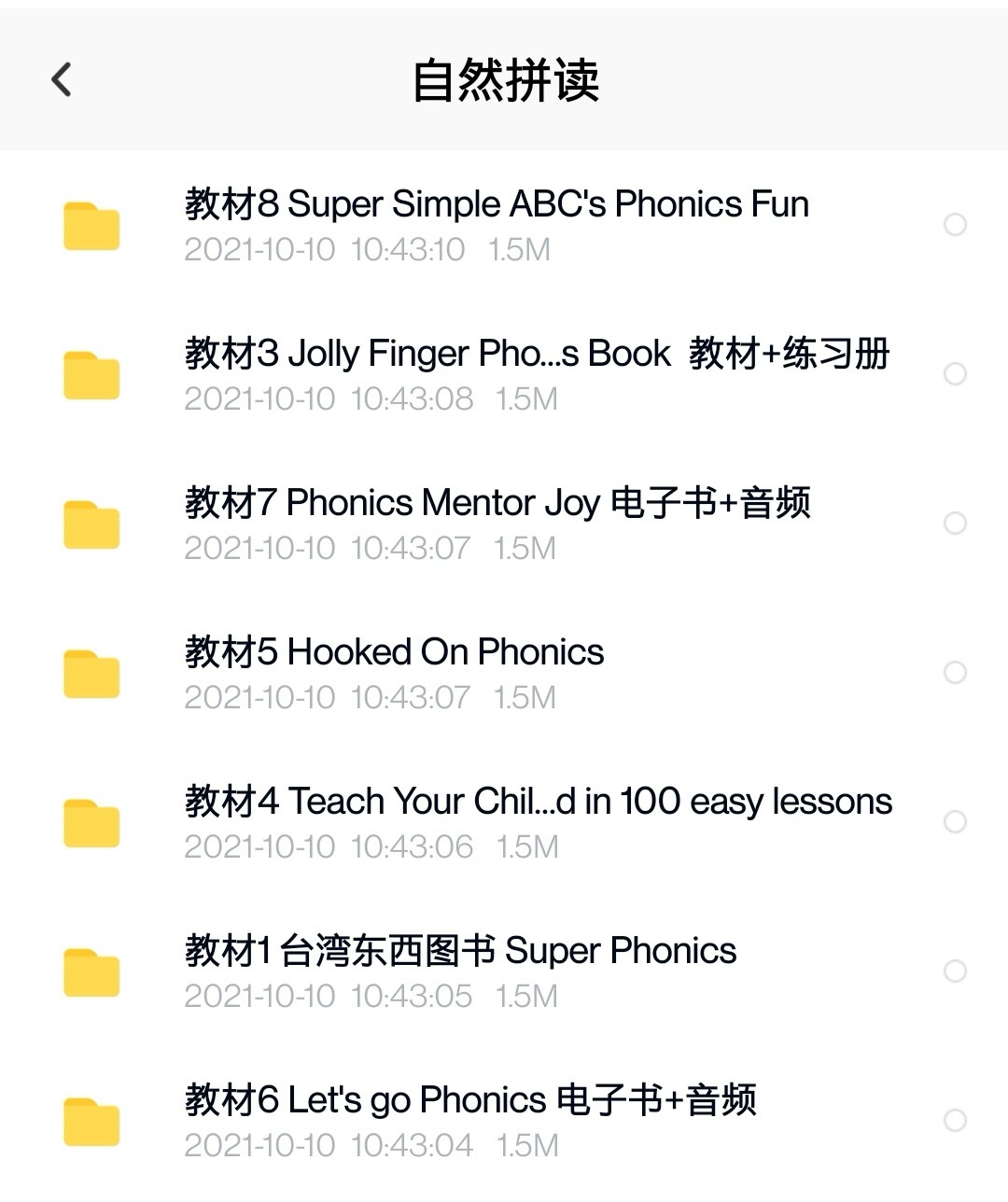Mark 教材7 Phonics Mentor Joy as selected

(955, 524)
